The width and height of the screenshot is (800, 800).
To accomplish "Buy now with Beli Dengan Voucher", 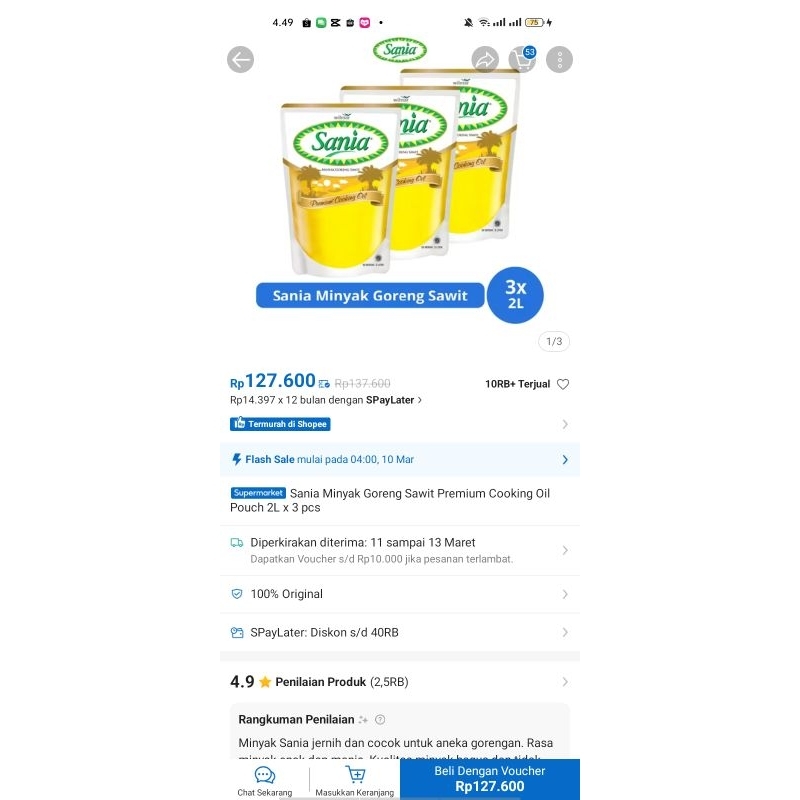I will pyautogui.click(x=490, y=779).
